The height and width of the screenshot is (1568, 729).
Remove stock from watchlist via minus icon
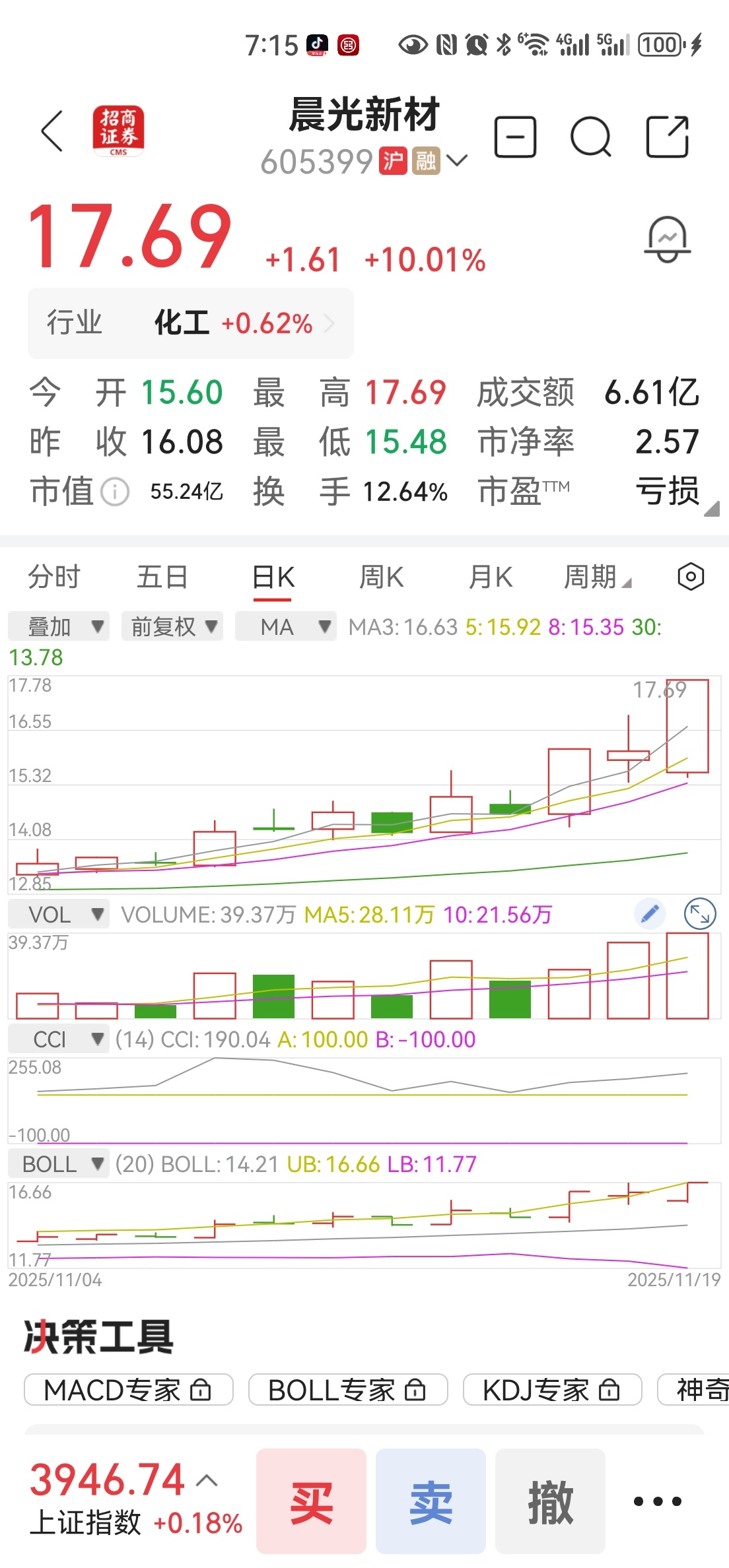(x=515, y=137)
